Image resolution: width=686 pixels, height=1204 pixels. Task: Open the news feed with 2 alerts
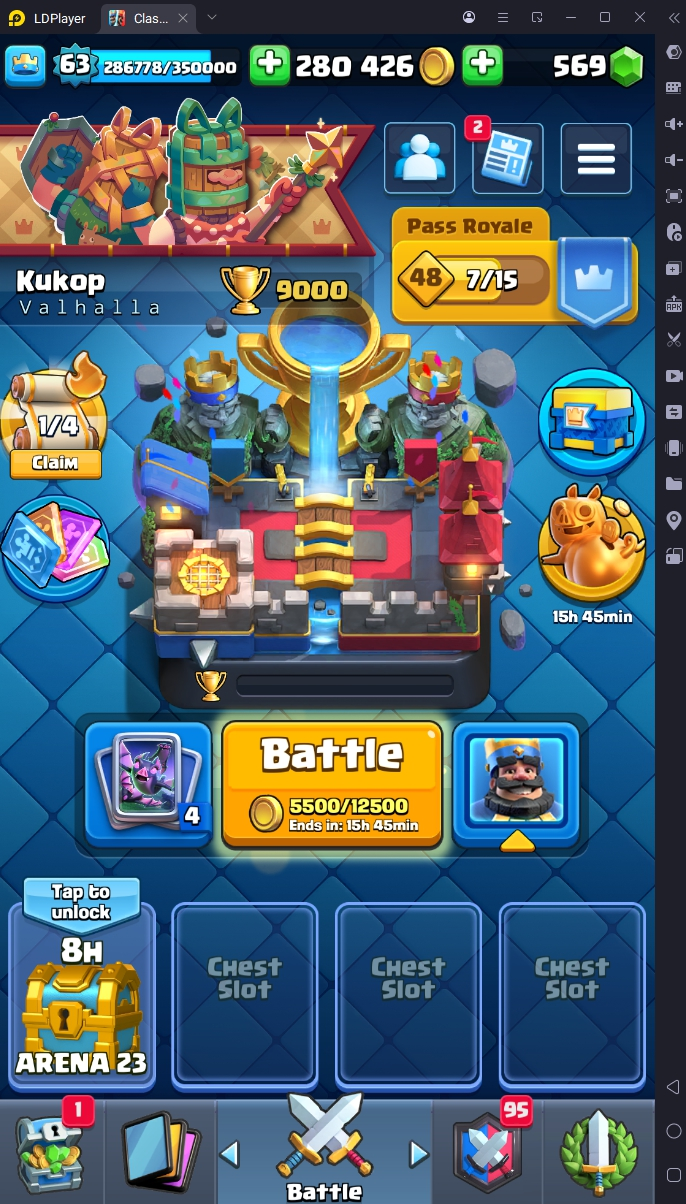click(x=507, y=158)
